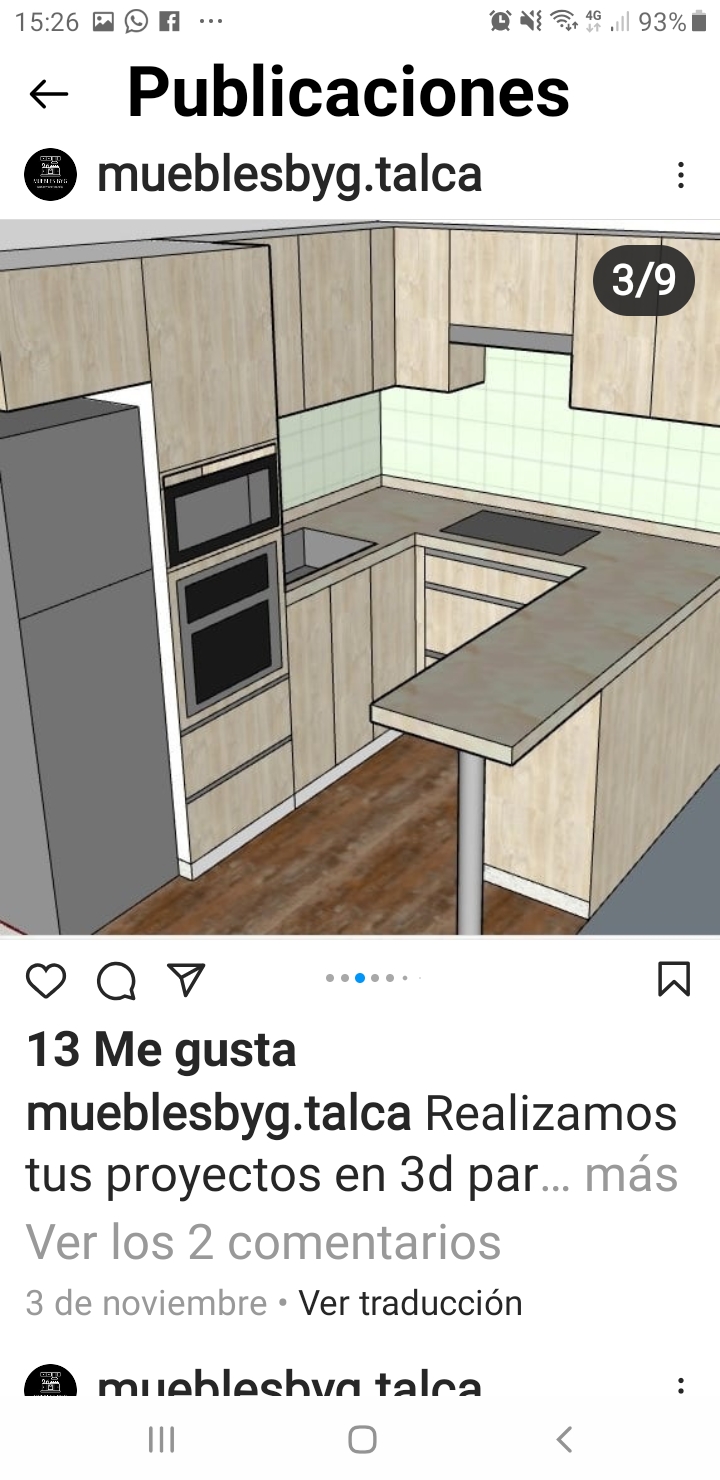The width and height of the screenshot is (720, 1480).
Task: Open the mueblesbyg.talca profile from the post header
Action: pyautogui.click(x=289, y=175)
